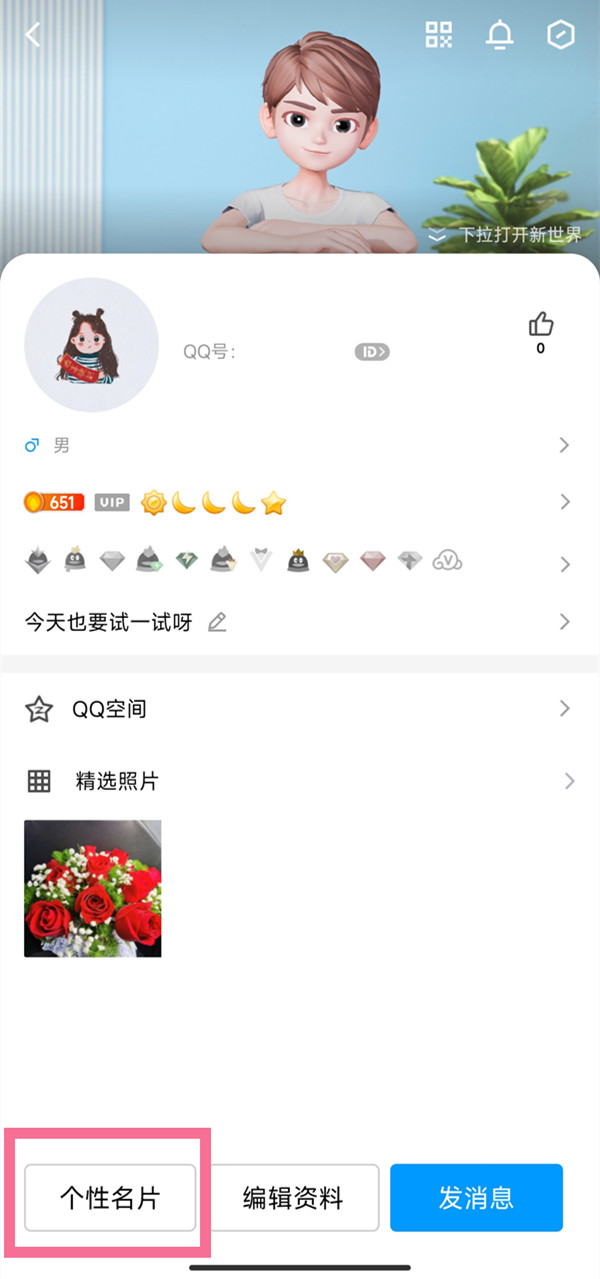Image resolution: width=600 pixels, height=1279 pixels.
Task: Tap the ID badge beside QQ号
Action: point(372,352)
